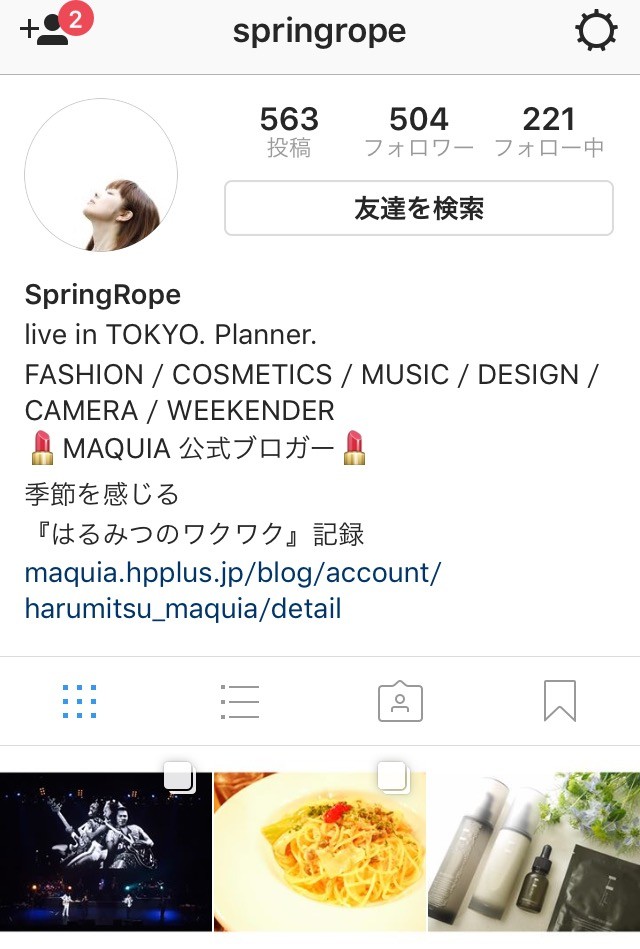The image size is (640, 949).
Task: View the 221 フォロー中 list
Action: point(549,132)
